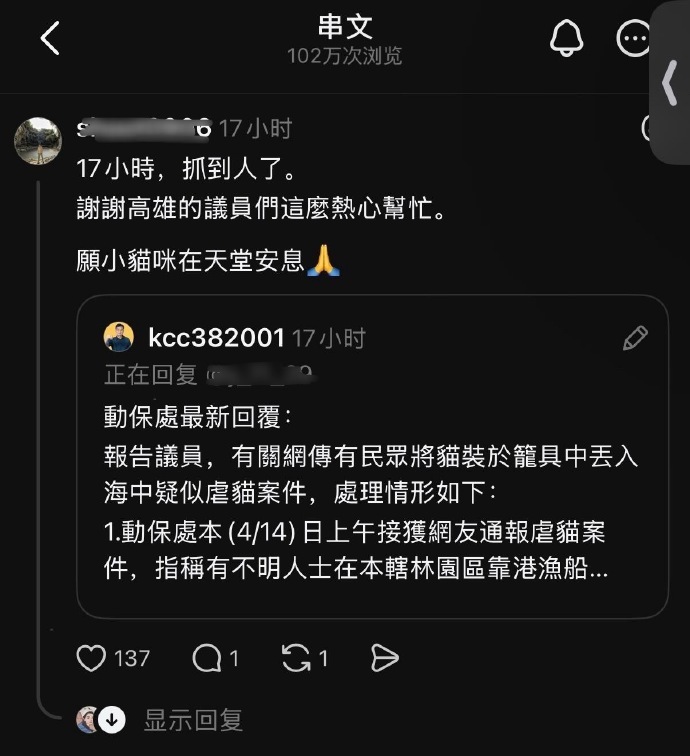The height and width of the screenshot is (756, 690).
Task: Share the post via paper plane icon
Action: [x=384, y=657]
